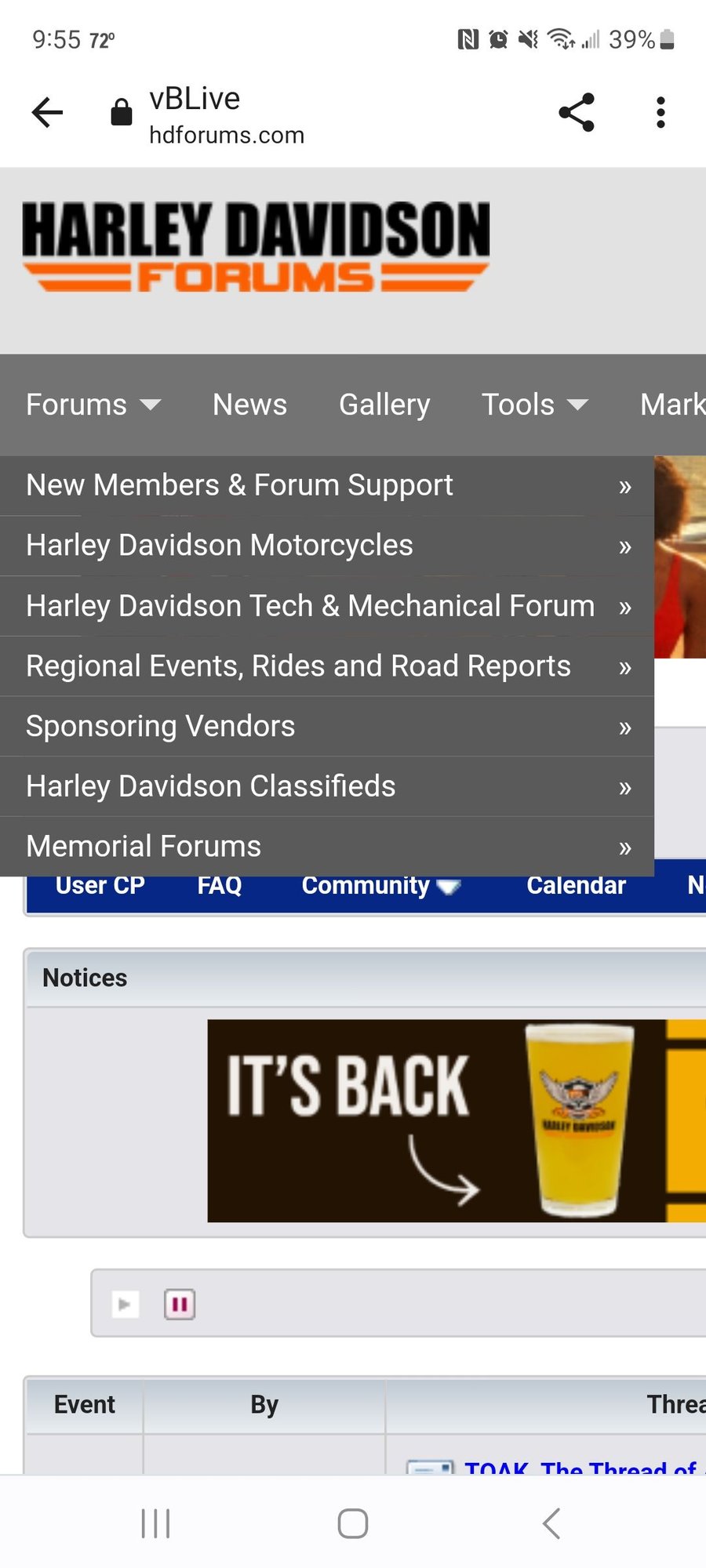Open the Gallery section
This screenshot has width=706, height=1568.
click(x=384, y=405)
